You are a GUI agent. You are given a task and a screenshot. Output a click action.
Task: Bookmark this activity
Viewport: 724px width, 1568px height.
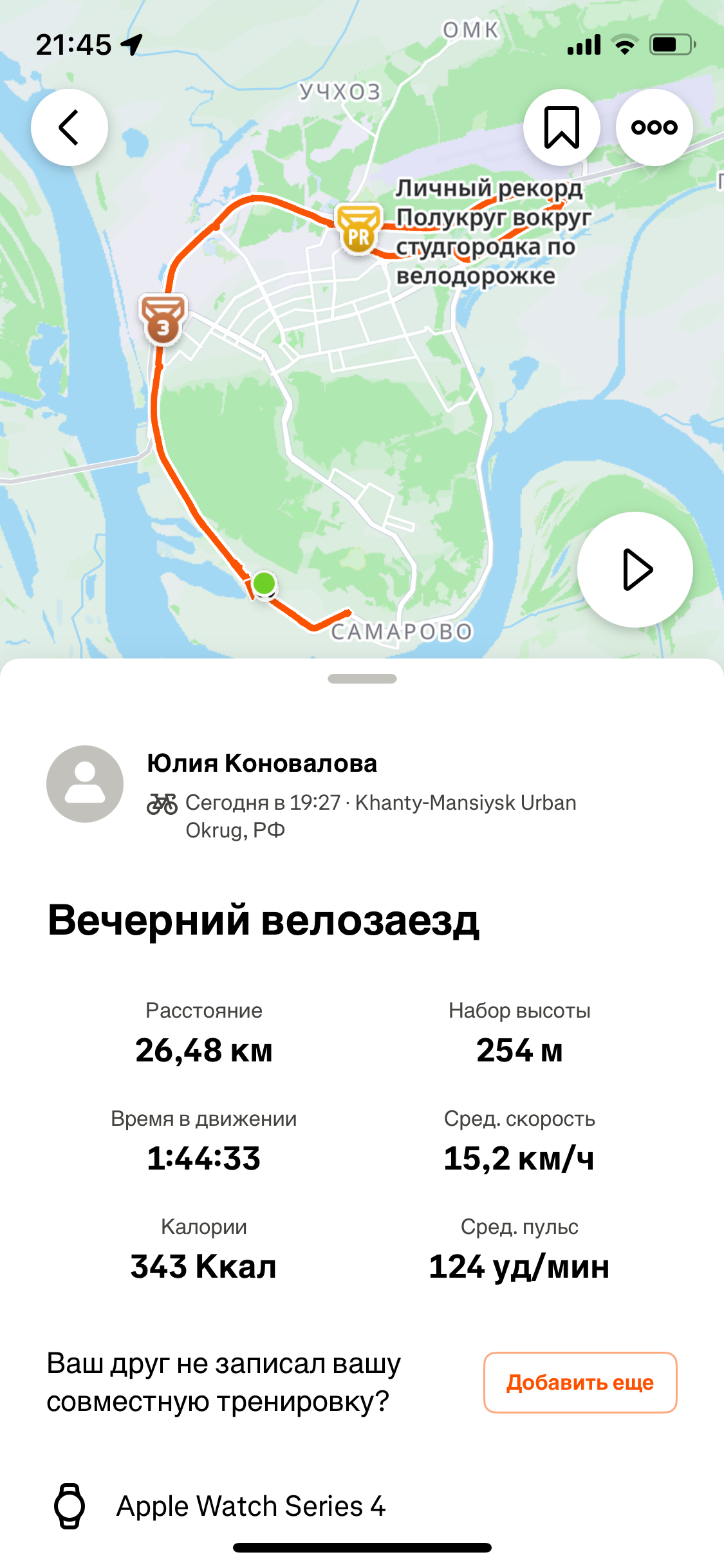[562, 127]
